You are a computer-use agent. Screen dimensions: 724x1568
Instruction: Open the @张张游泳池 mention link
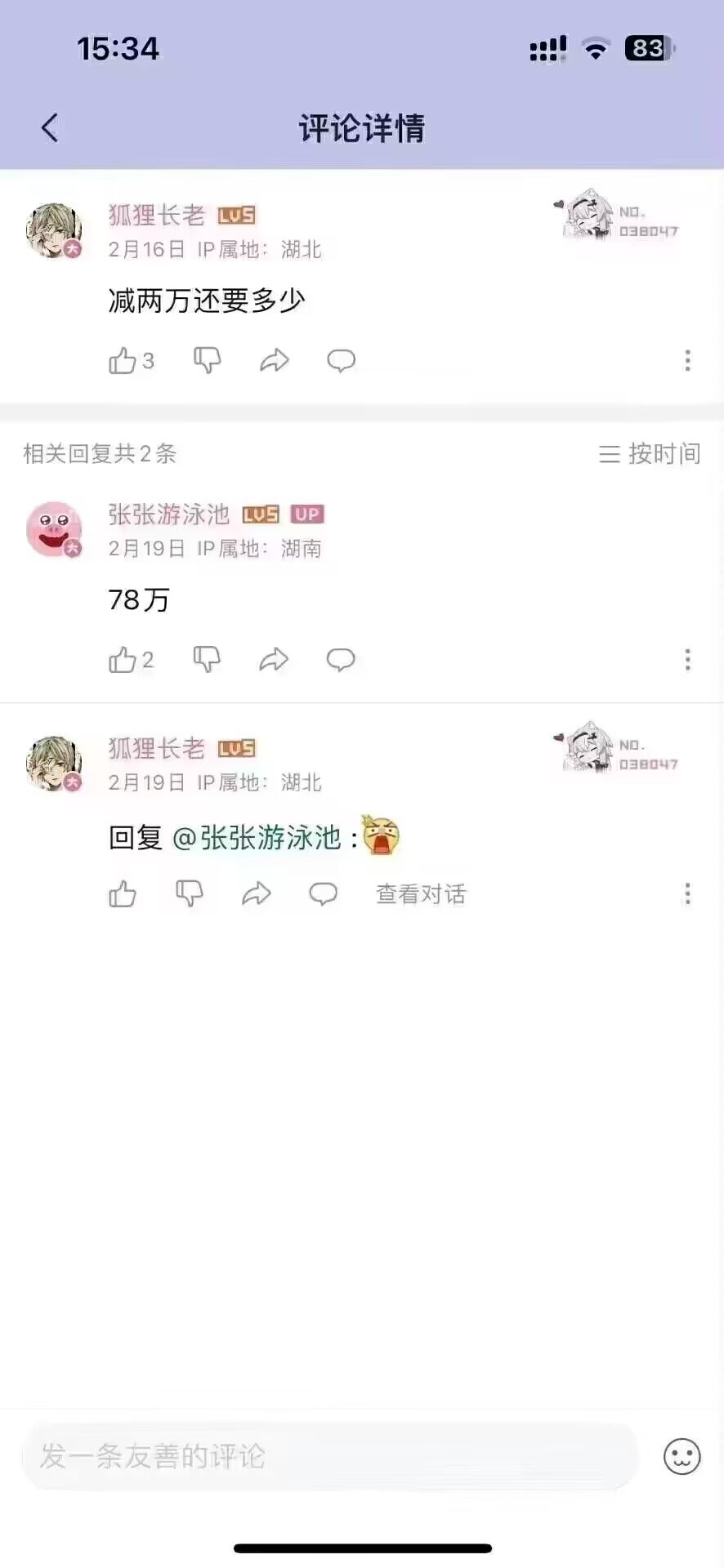click(257, 838)
